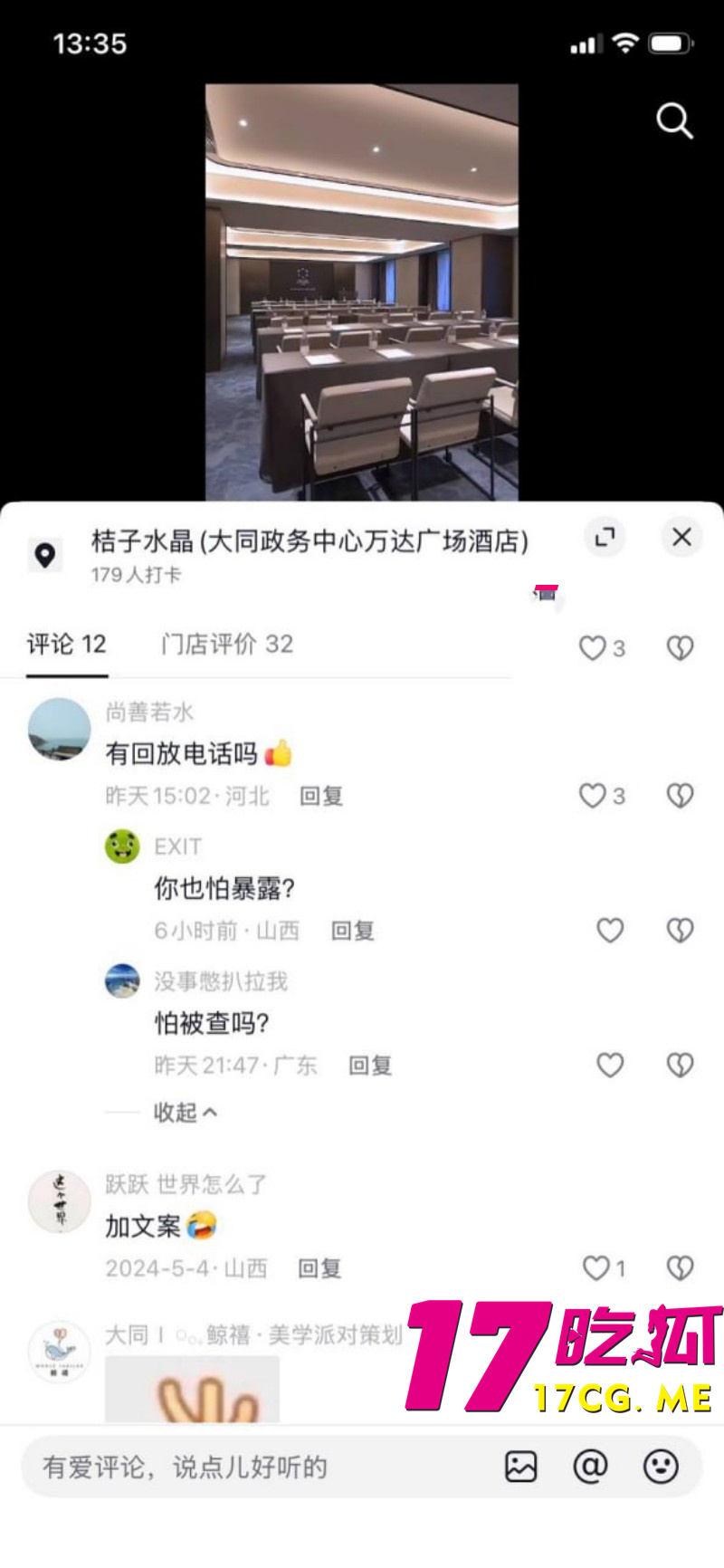
Task: Open the image attachment icon in comment bar
Action: (521, 1467)
